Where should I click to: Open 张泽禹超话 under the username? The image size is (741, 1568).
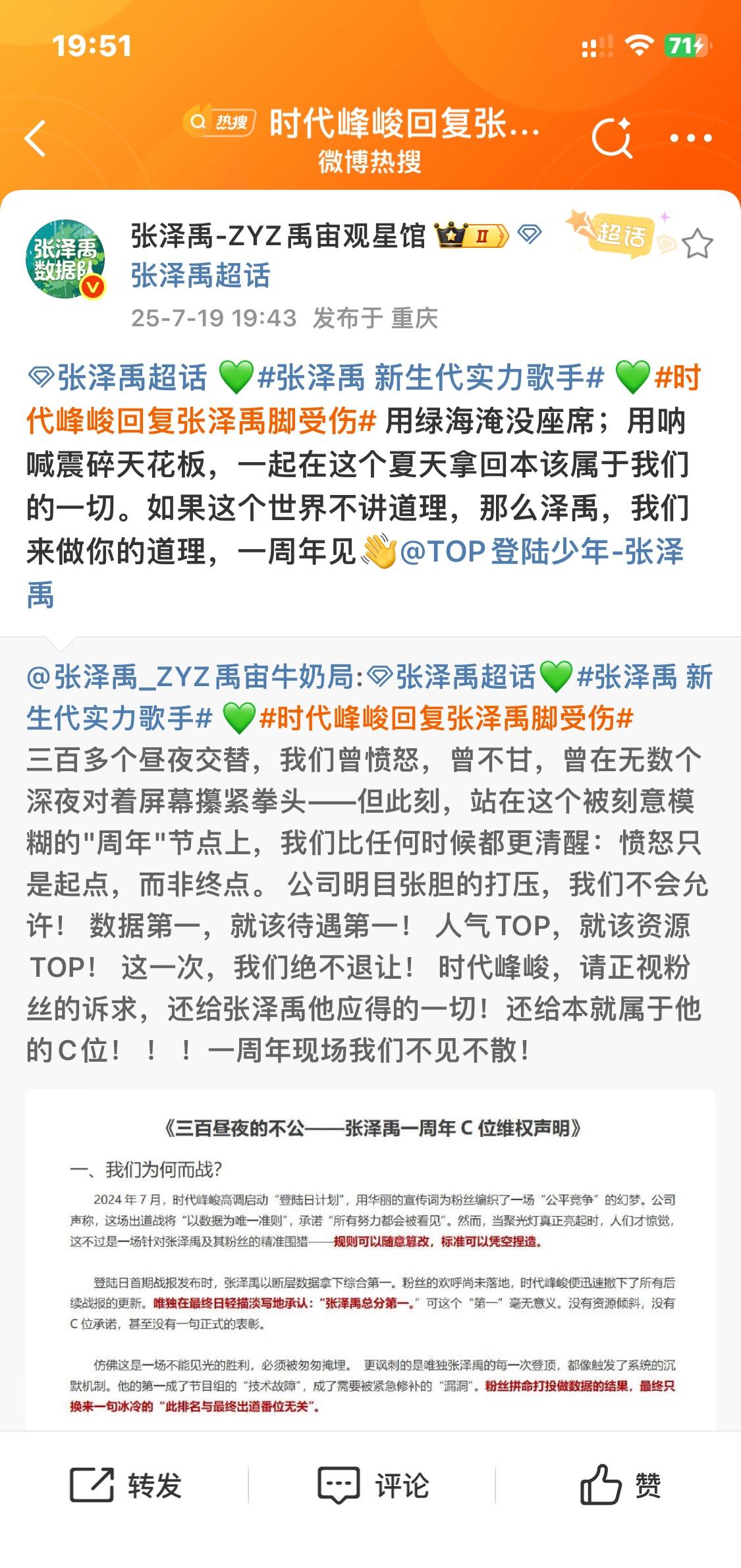[200, 276]
